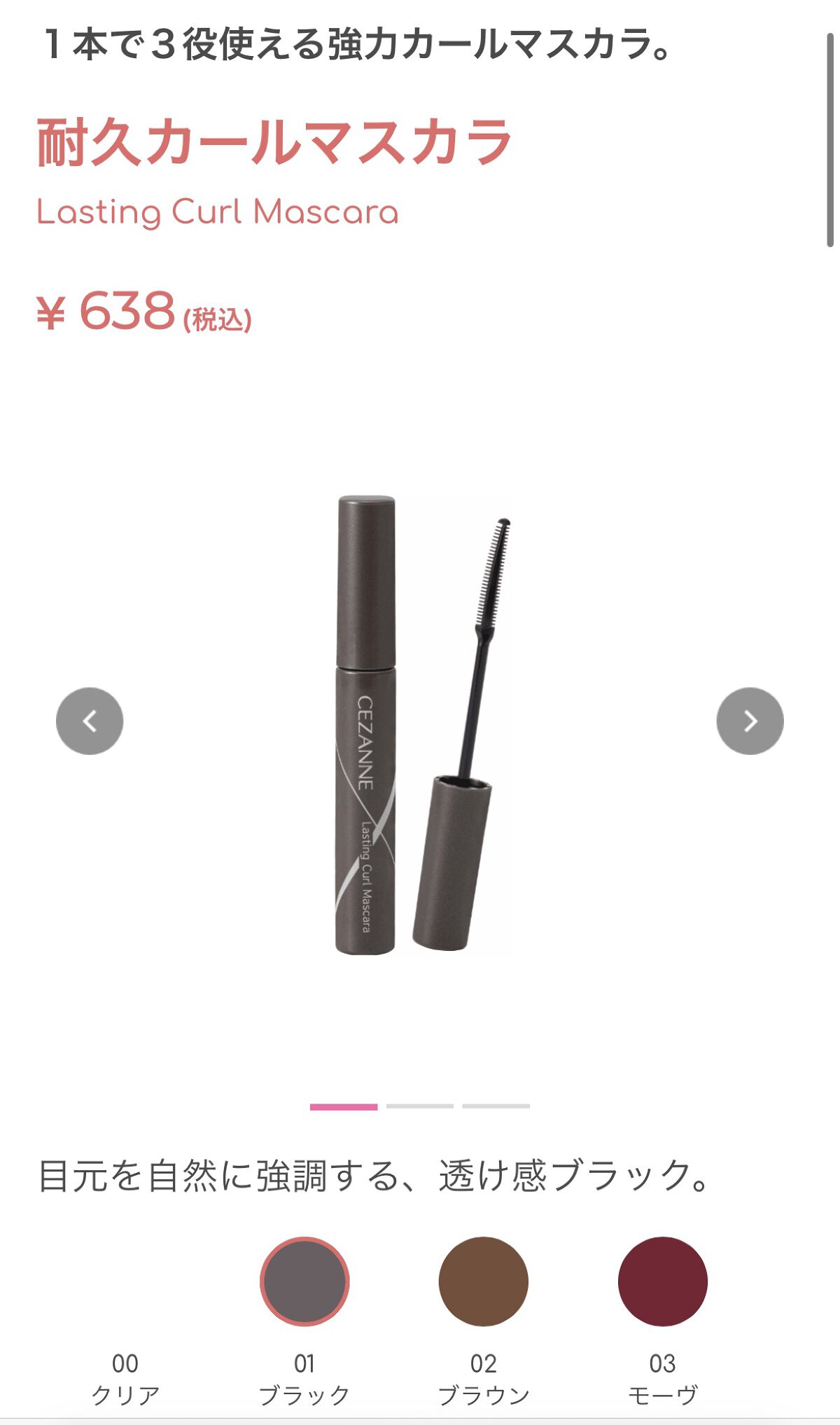Jump to the second carousel slide indicator

coord(420,1106)
